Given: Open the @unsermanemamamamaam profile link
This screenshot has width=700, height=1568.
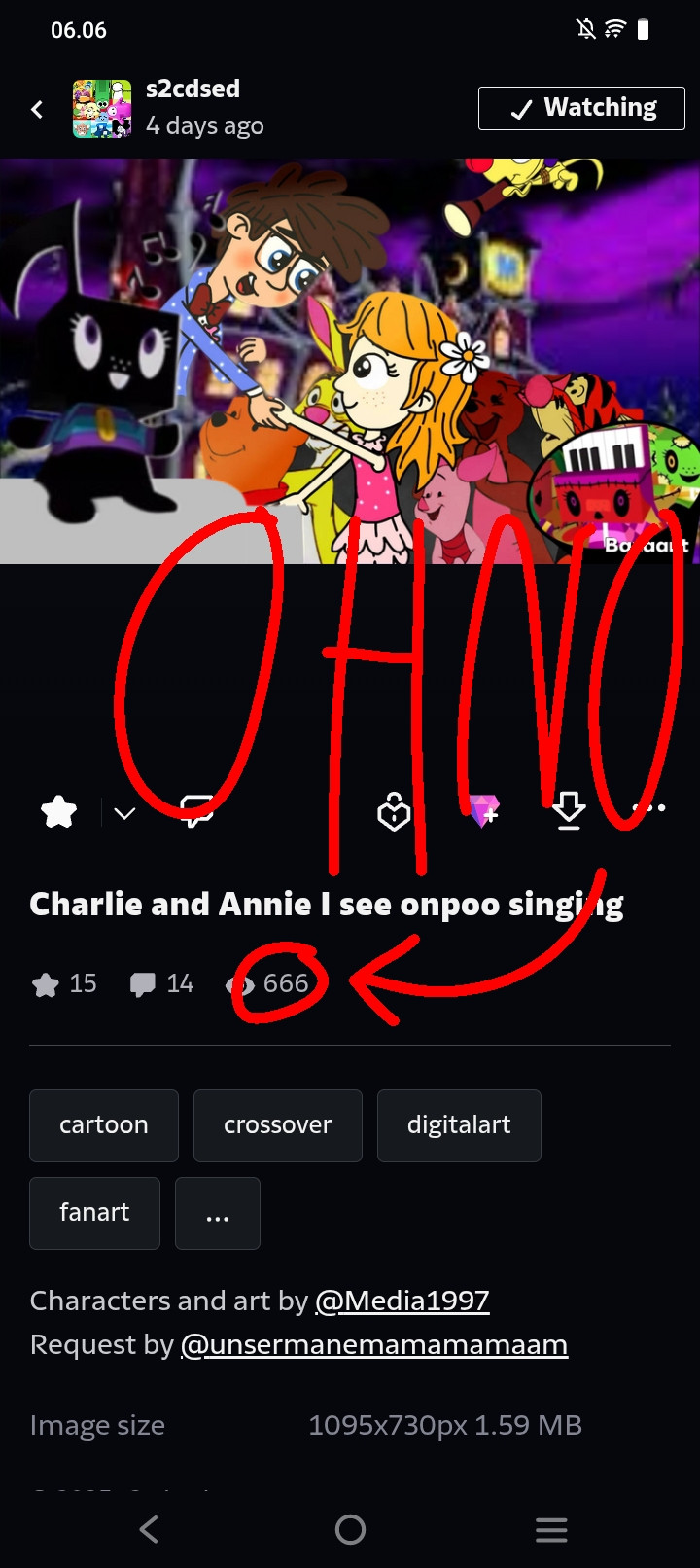Looking at the screenshot, I should click(x=374, y=1344).
